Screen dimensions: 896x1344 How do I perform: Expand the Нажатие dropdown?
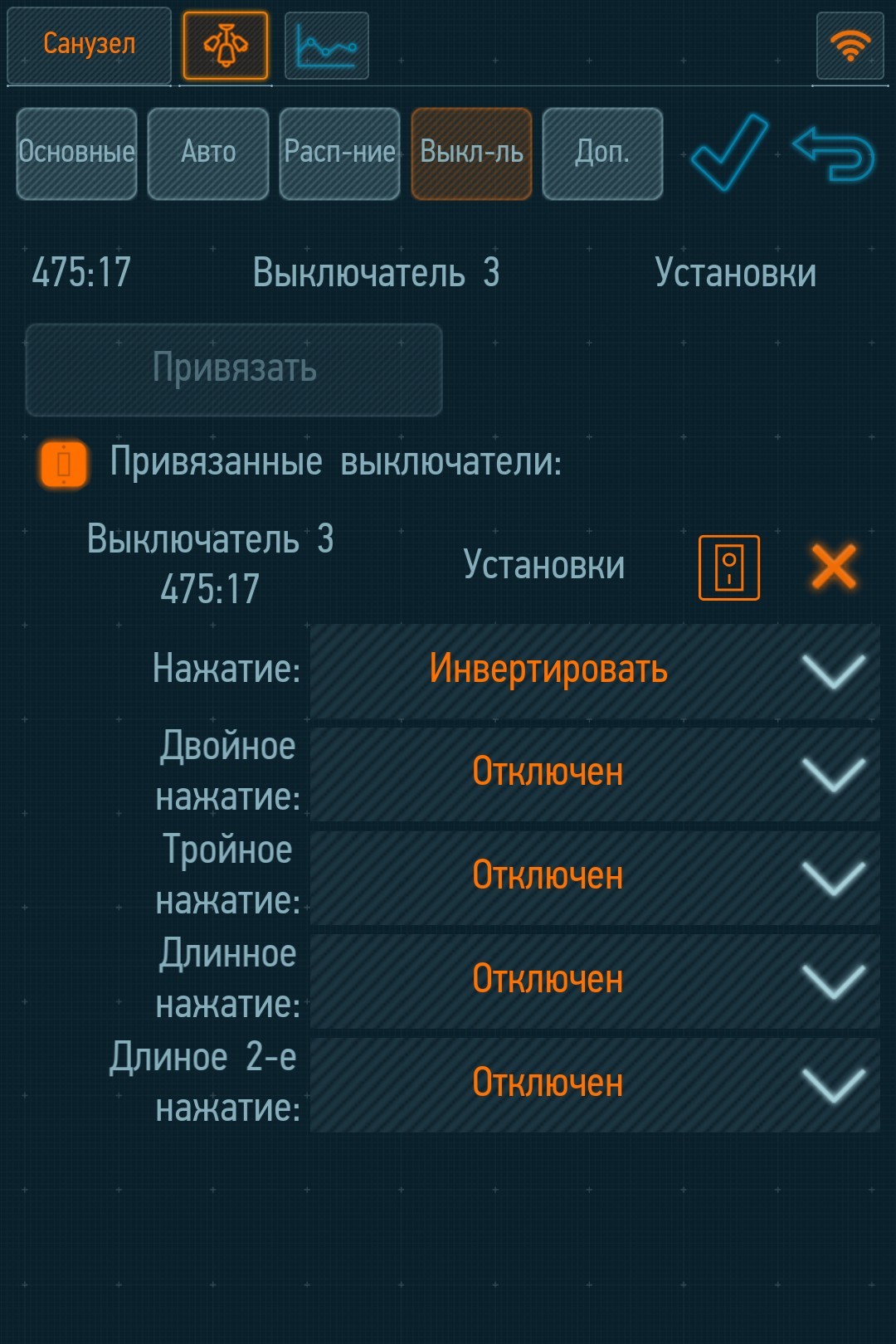coord(595,670)
